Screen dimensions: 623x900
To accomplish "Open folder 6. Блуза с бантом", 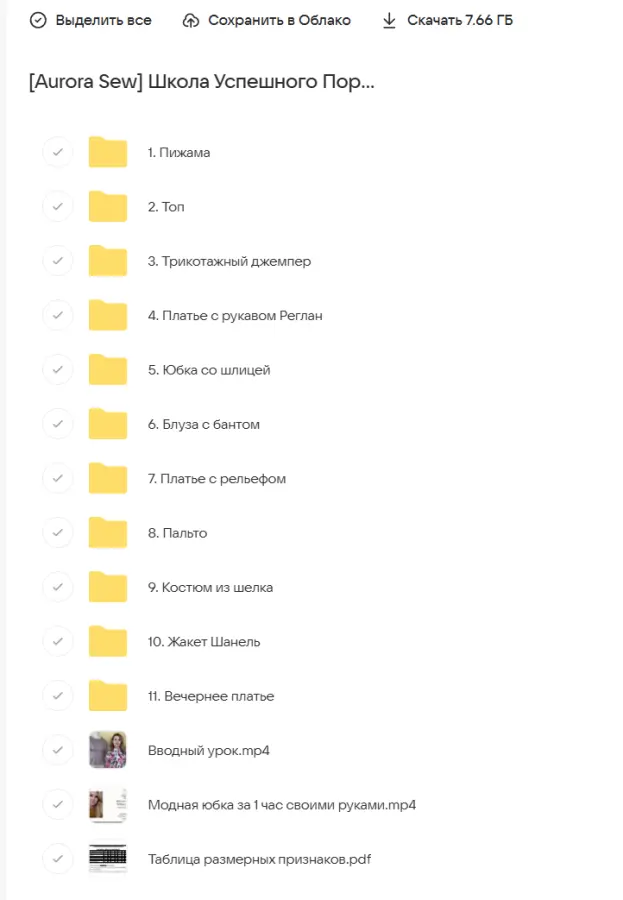I will (x=204, y=424).
